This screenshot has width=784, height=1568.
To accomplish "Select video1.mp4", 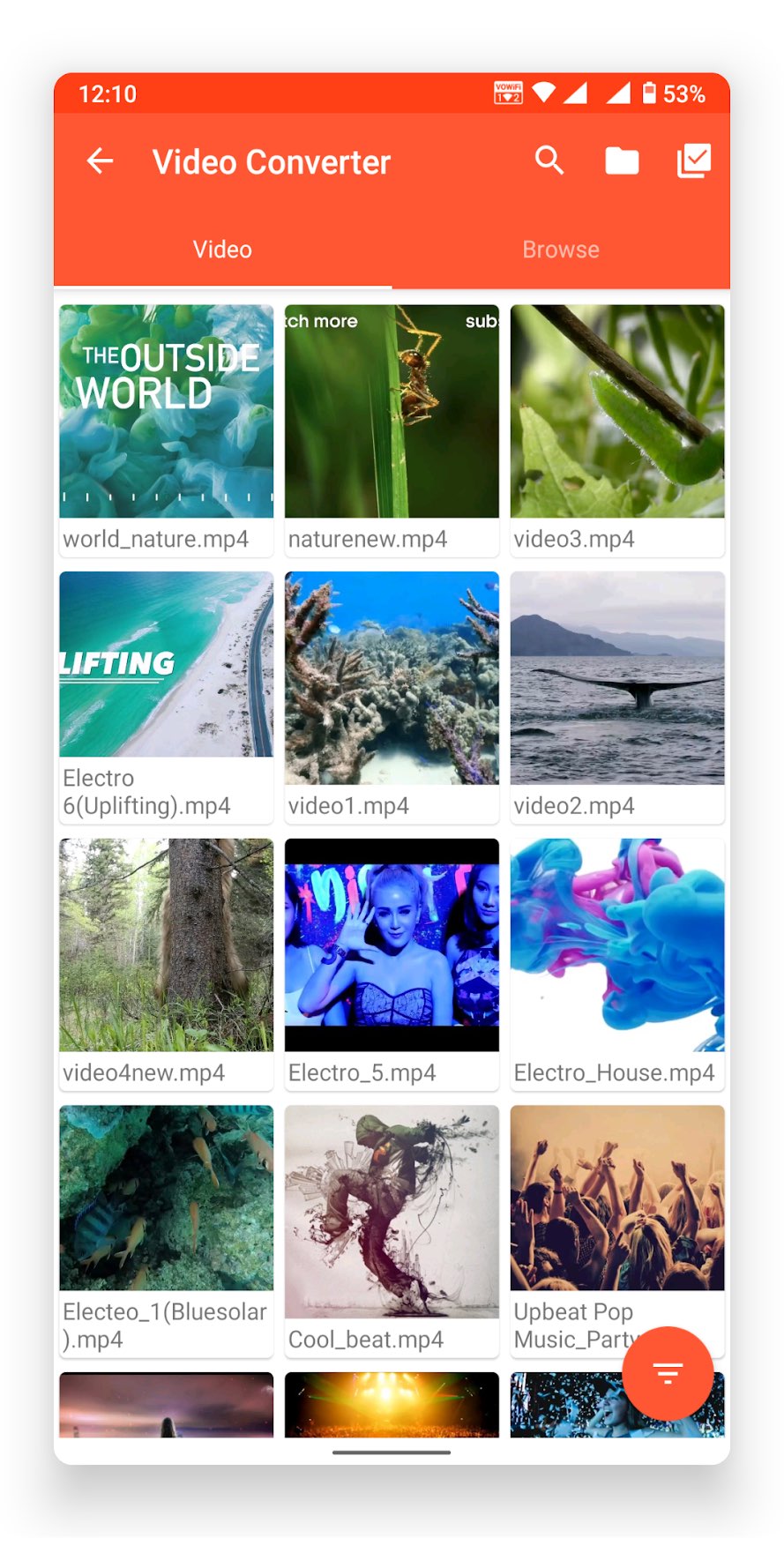I will [392, 698].
